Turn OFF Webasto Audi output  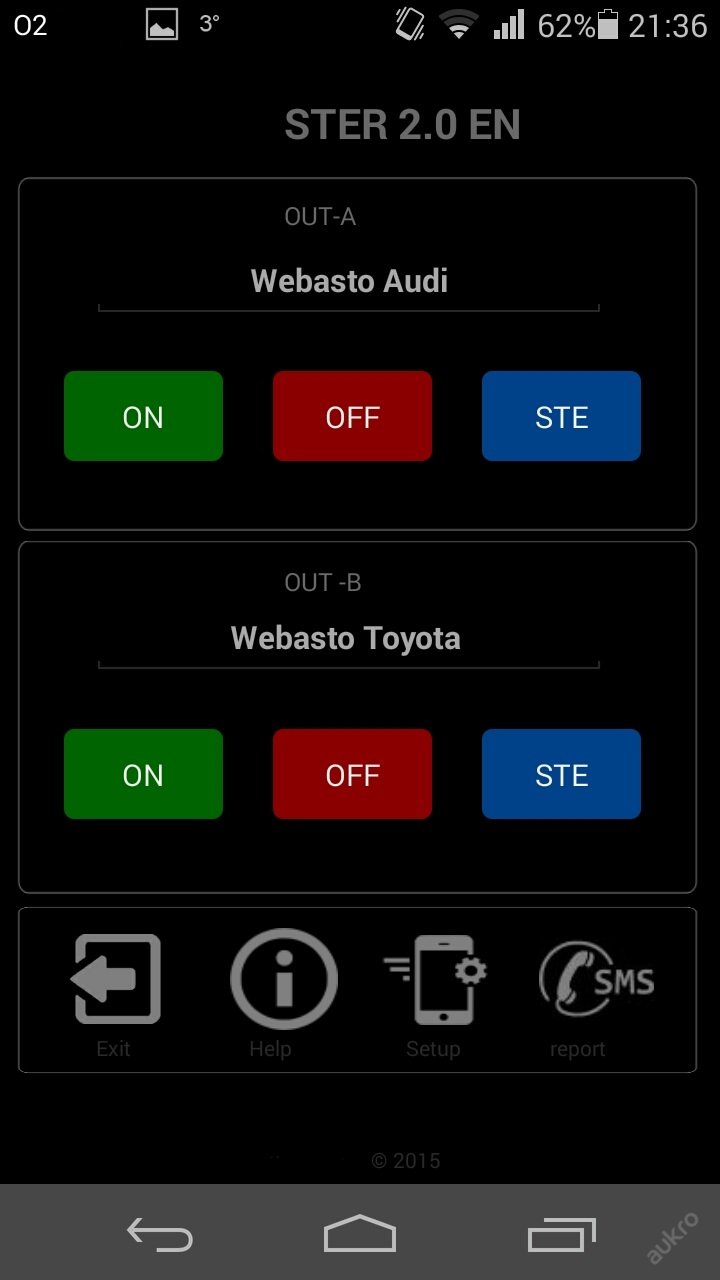click(352, 416)
